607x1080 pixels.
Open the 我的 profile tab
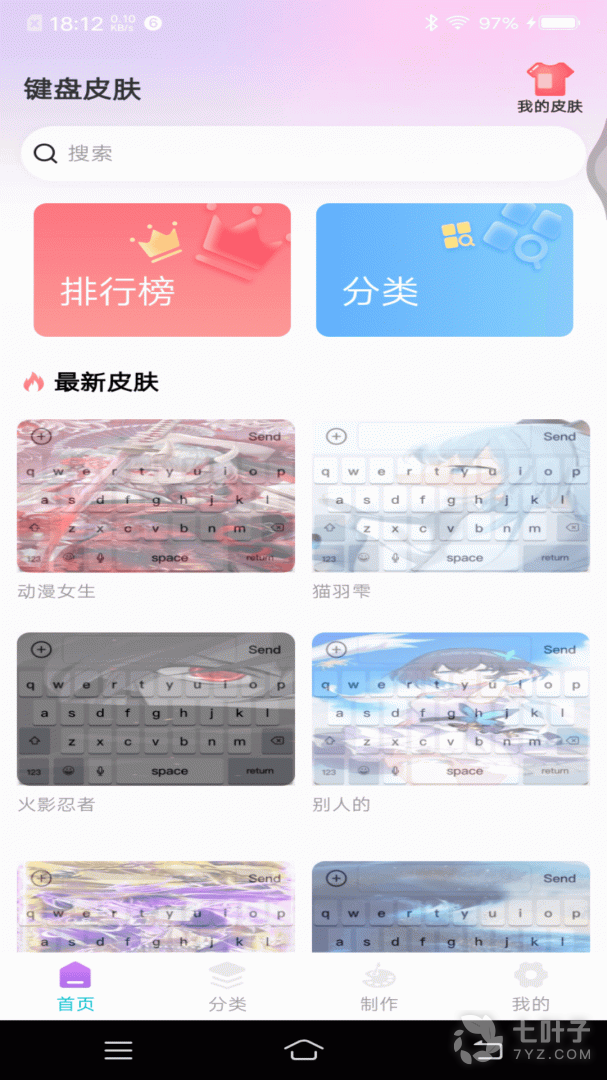point(530,986)
